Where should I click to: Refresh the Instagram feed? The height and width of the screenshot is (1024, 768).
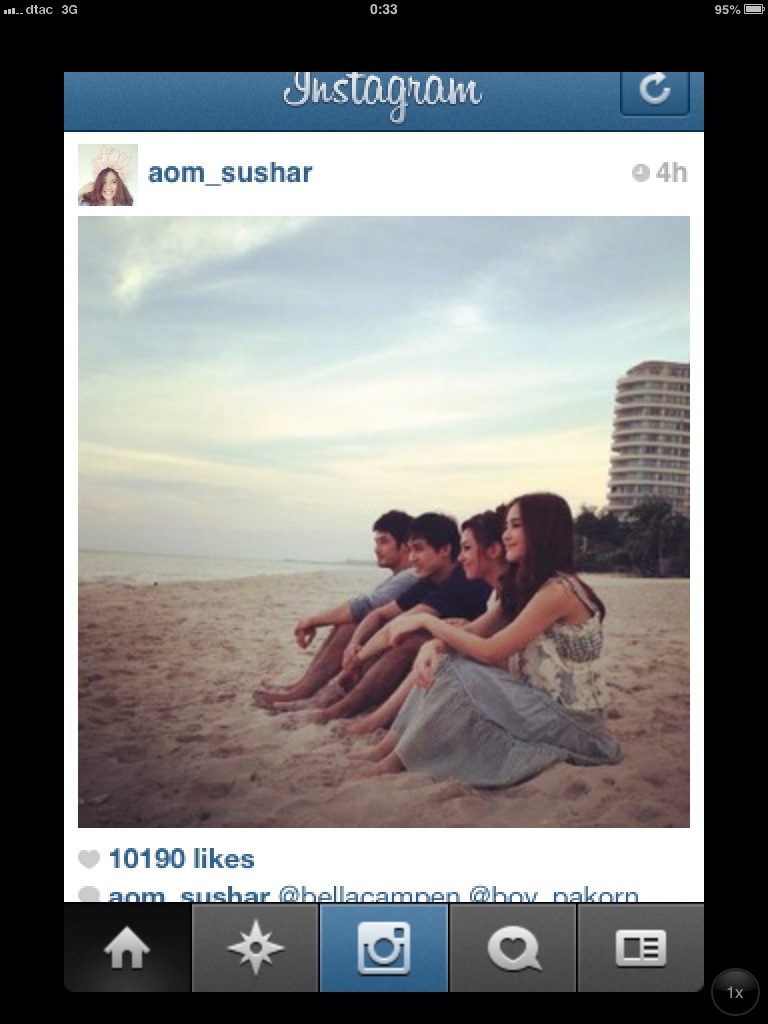[655, 92]
